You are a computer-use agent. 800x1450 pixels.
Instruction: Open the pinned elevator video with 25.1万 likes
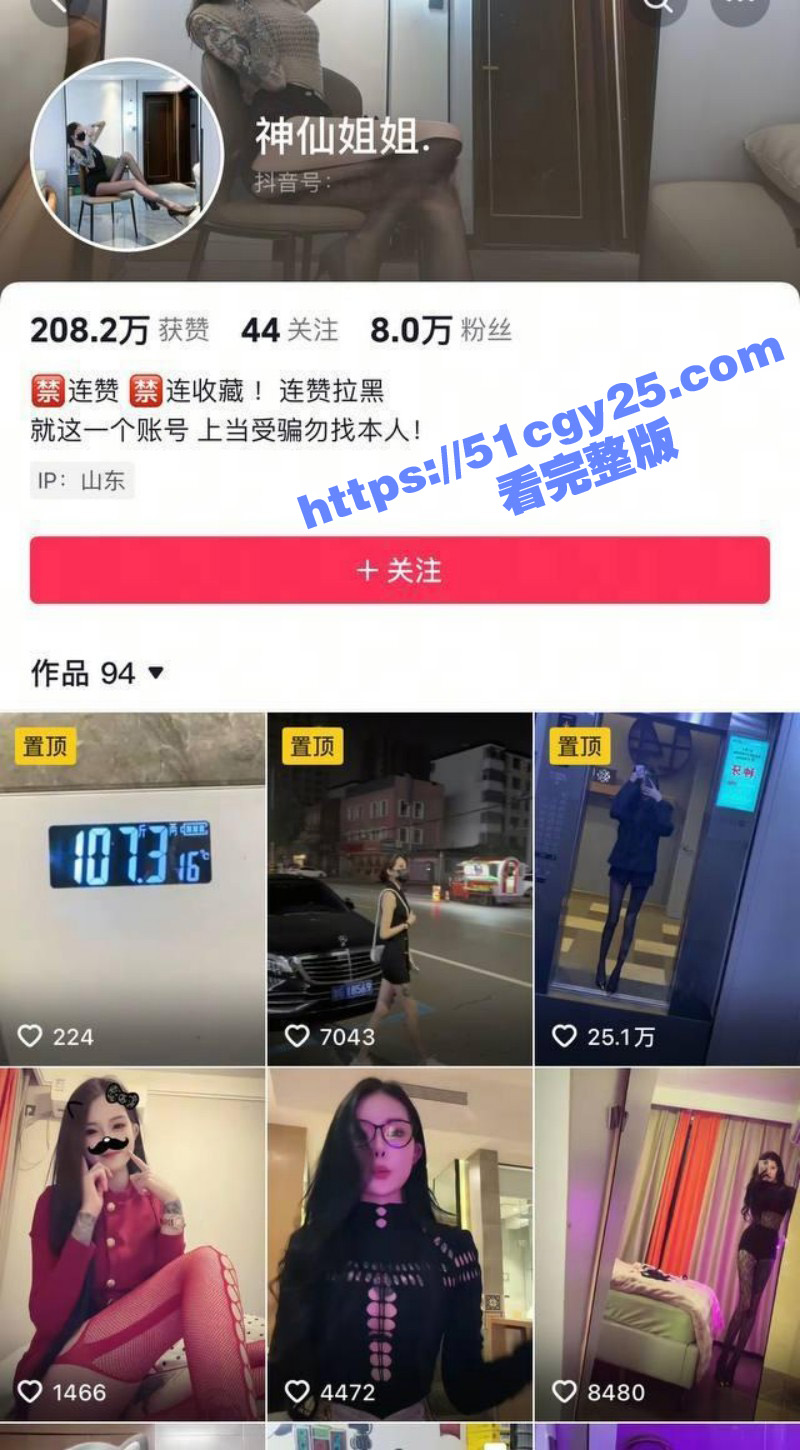coord(667,888)
